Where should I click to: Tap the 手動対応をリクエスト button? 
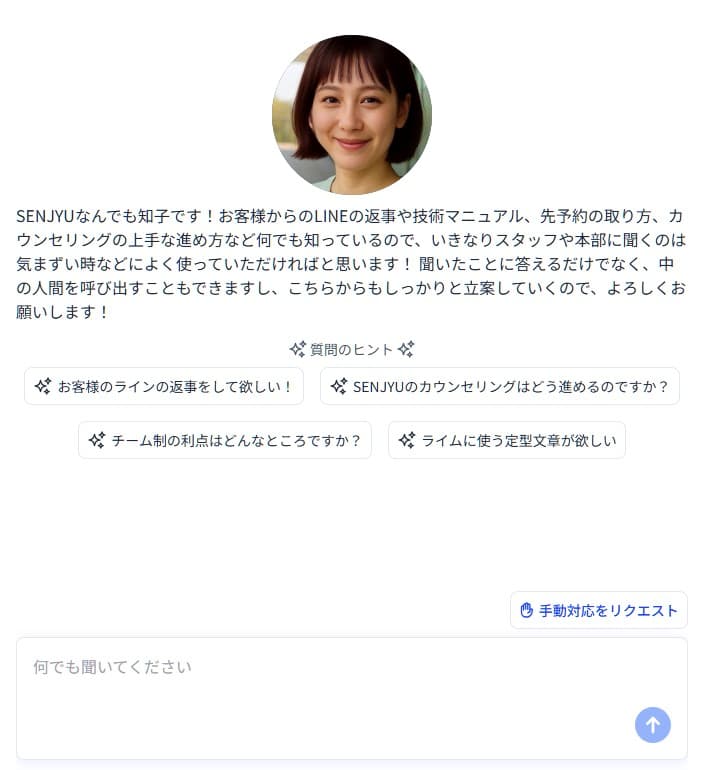[598, 610]
